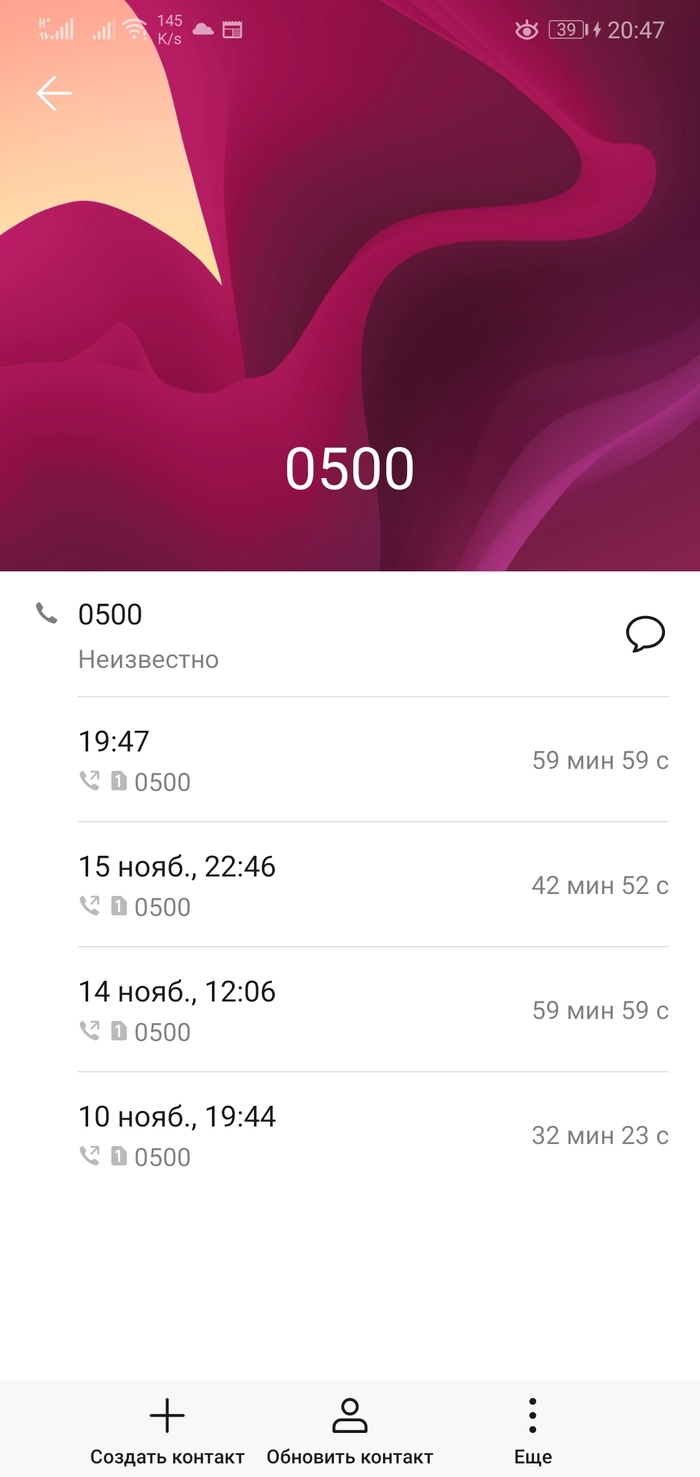This screenshot has width=700, height=1477.
Task: Open the Еще menu
Action: pos(533,1430)
